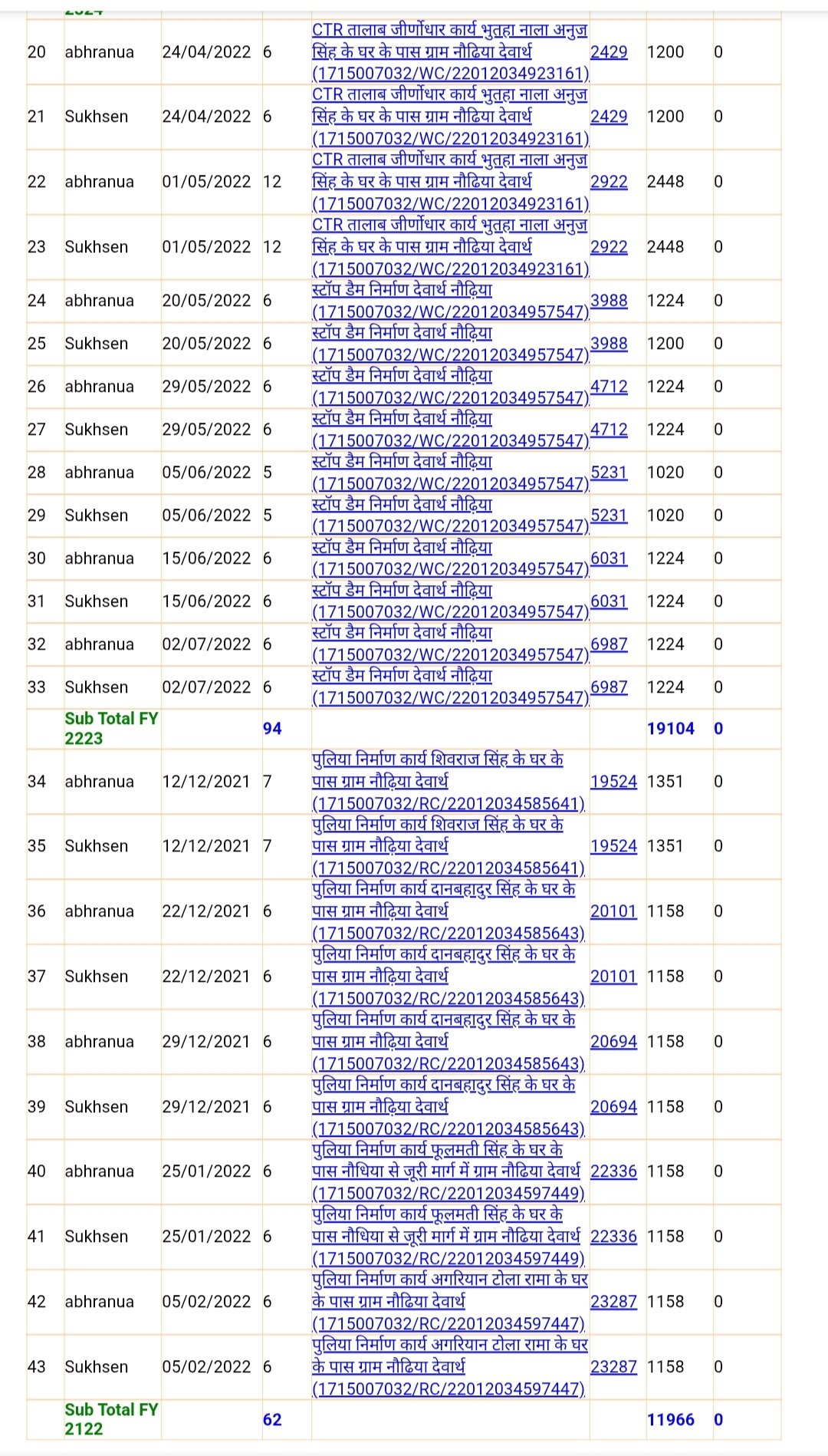
Task: Open muster roll 6031 link in row 30
Action: (x=609, y=558)
